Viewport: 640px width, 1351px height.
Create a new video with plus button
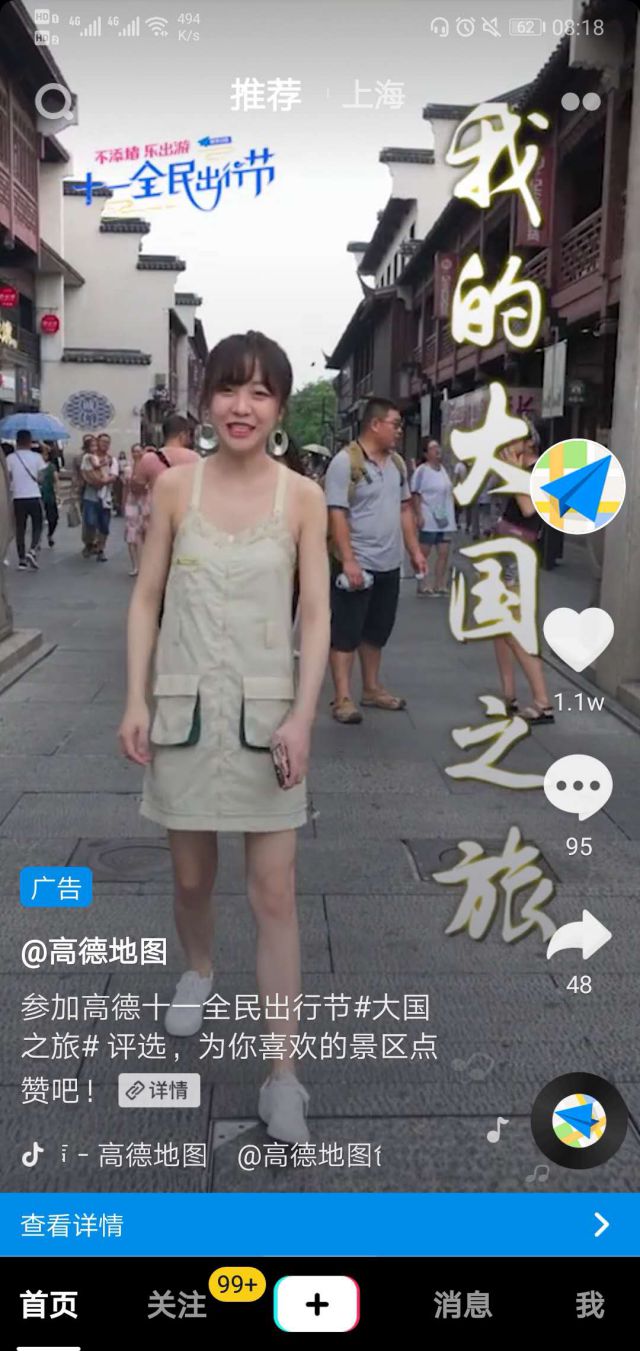point(316,1304)
